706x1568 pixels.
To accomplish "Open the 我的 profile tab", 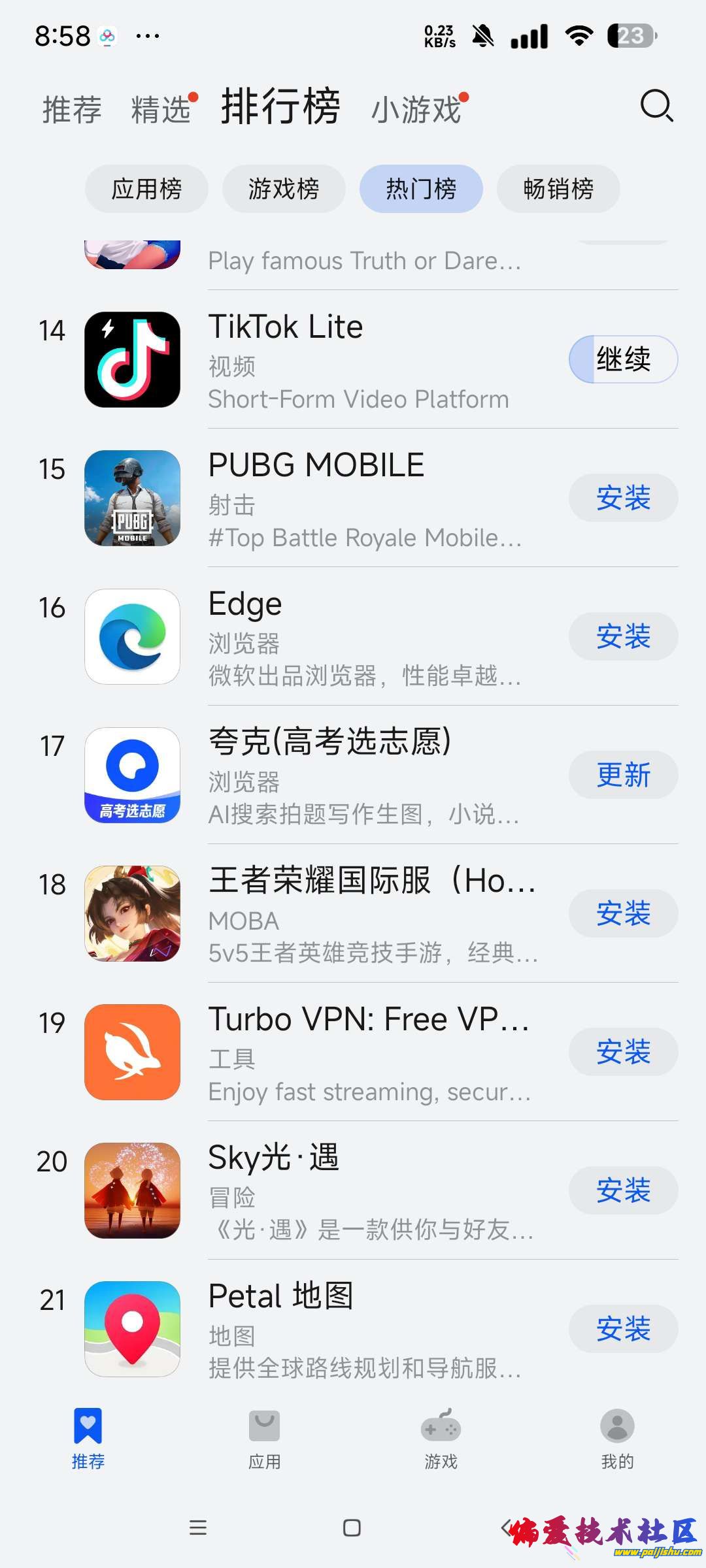I will 617,1439.
